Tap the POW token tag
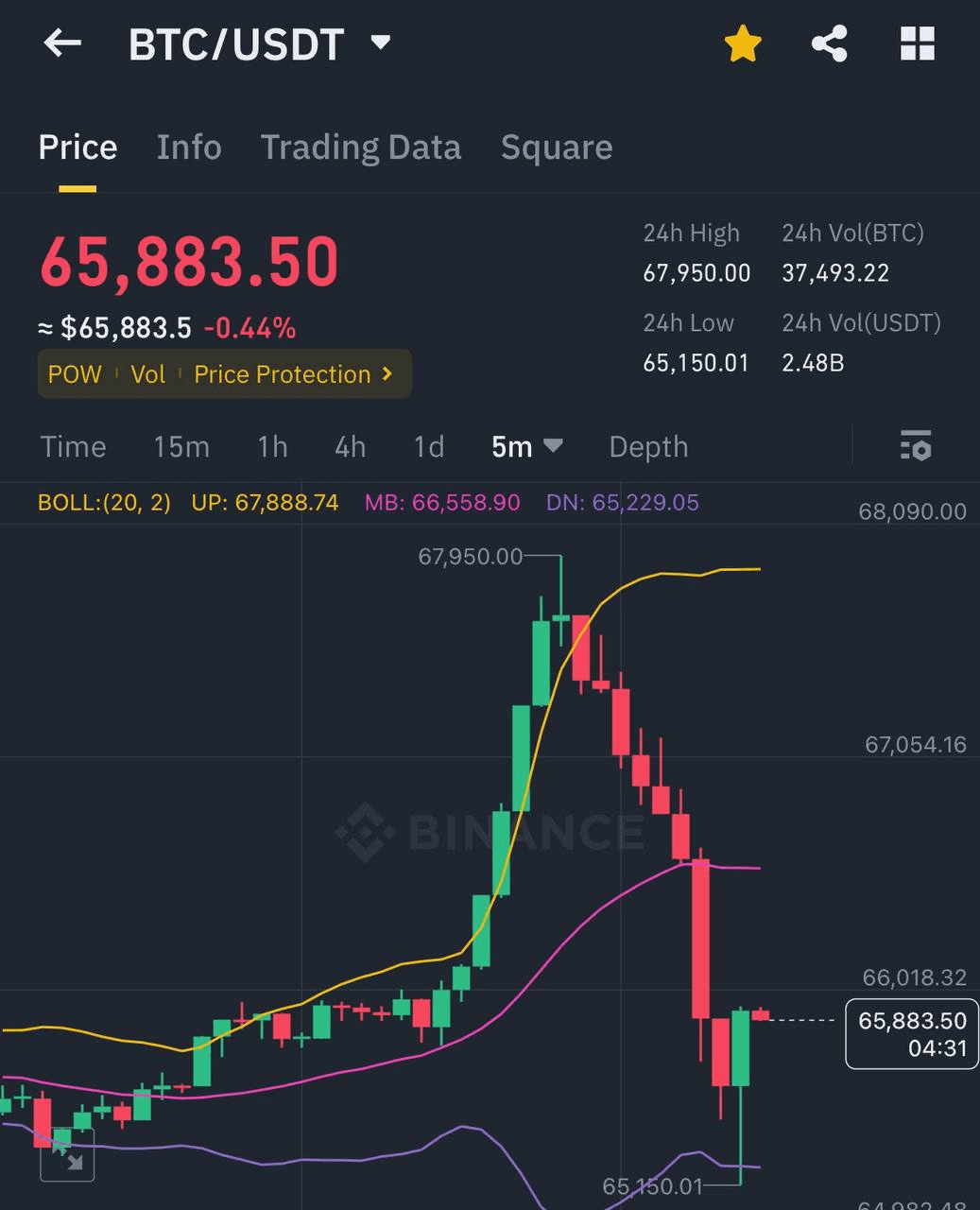This screenshot has width=980, height=1210. (74, 374)
